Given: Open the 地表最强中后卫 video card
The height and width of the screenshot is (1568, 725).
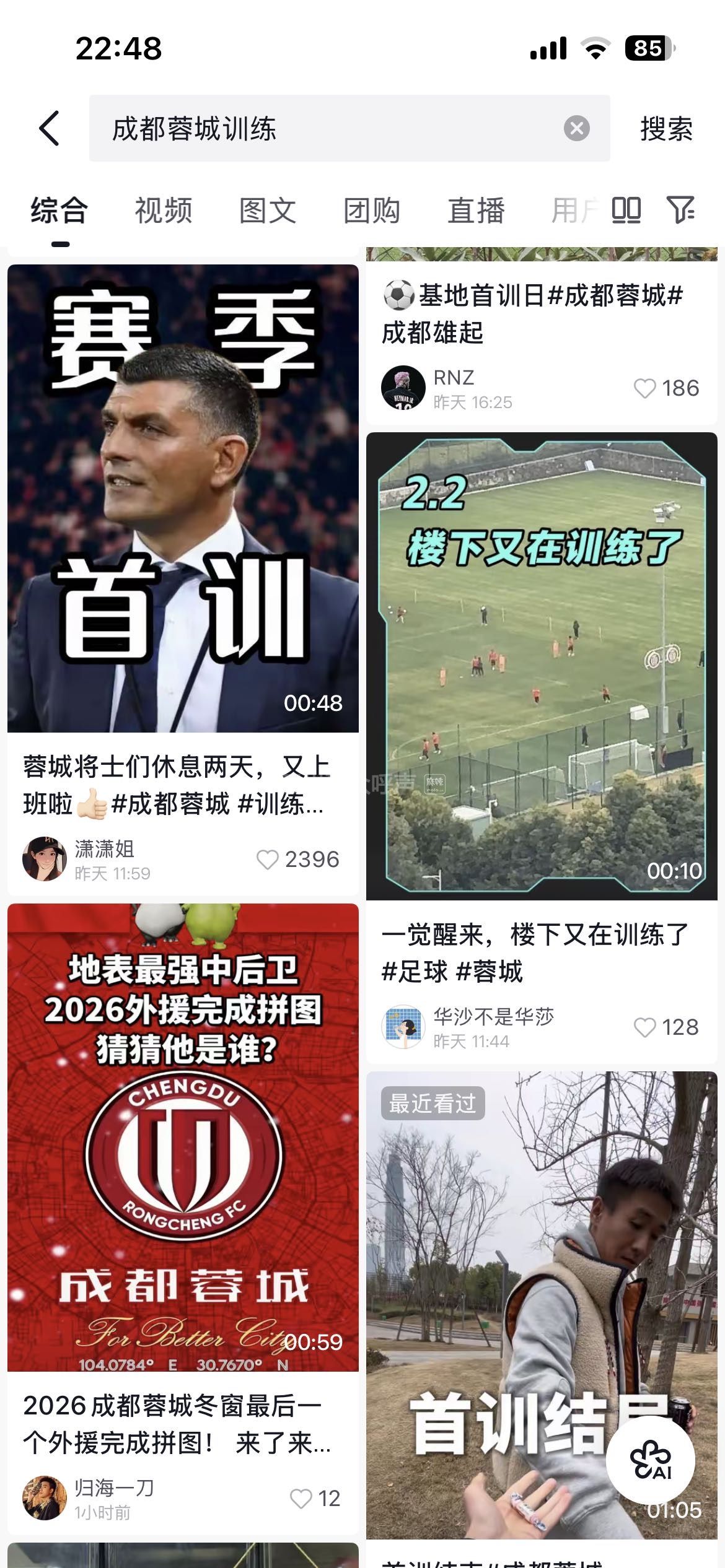Looking at the screenshot, I should click(183, 1137).
